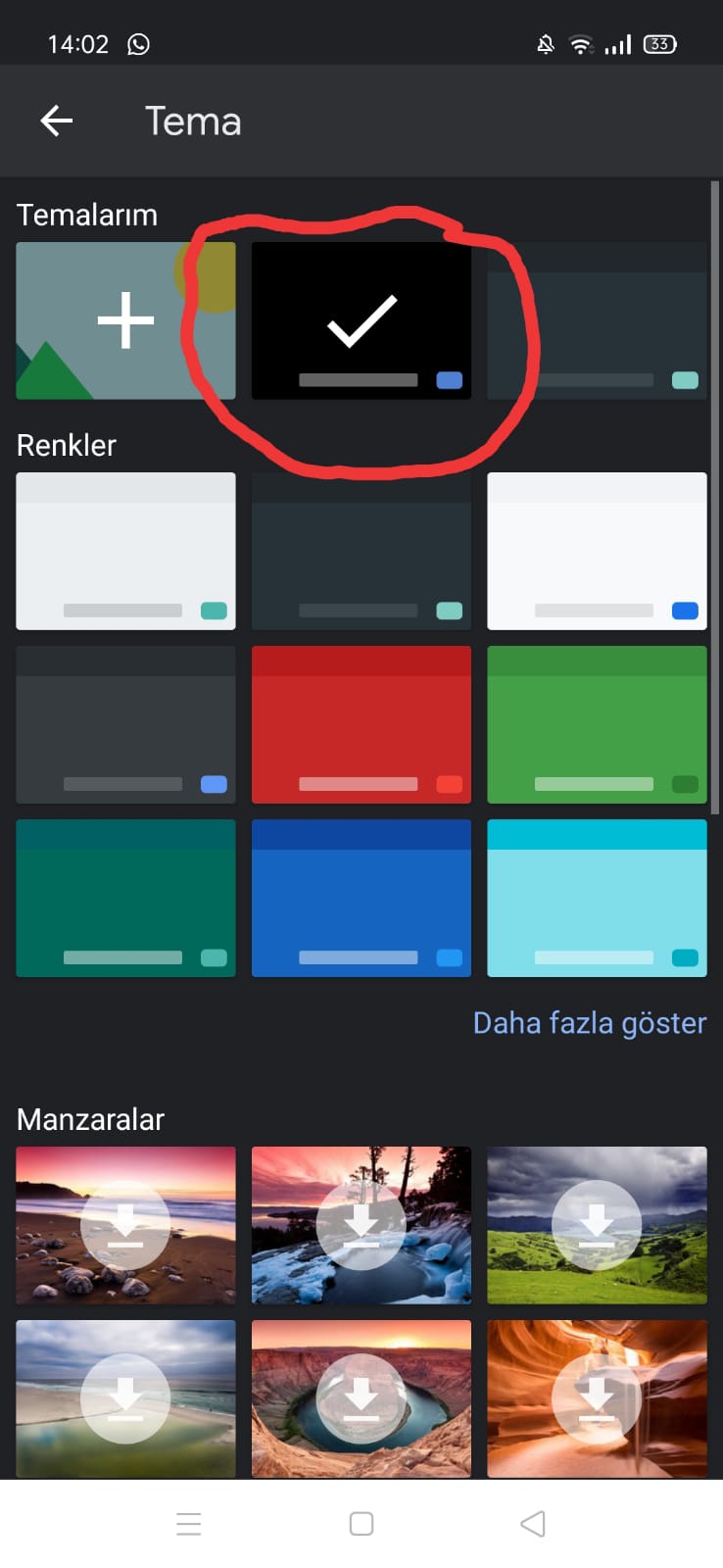Open recent apps from navigation bar

[x=189, y=1524]
